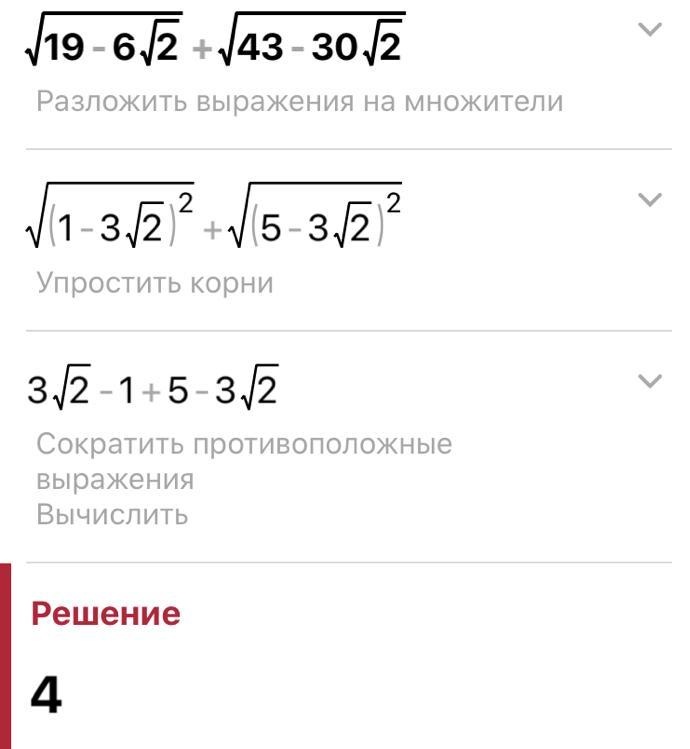Expand the 'Сократить противоположные выражения' step

[x=650, y=381]
